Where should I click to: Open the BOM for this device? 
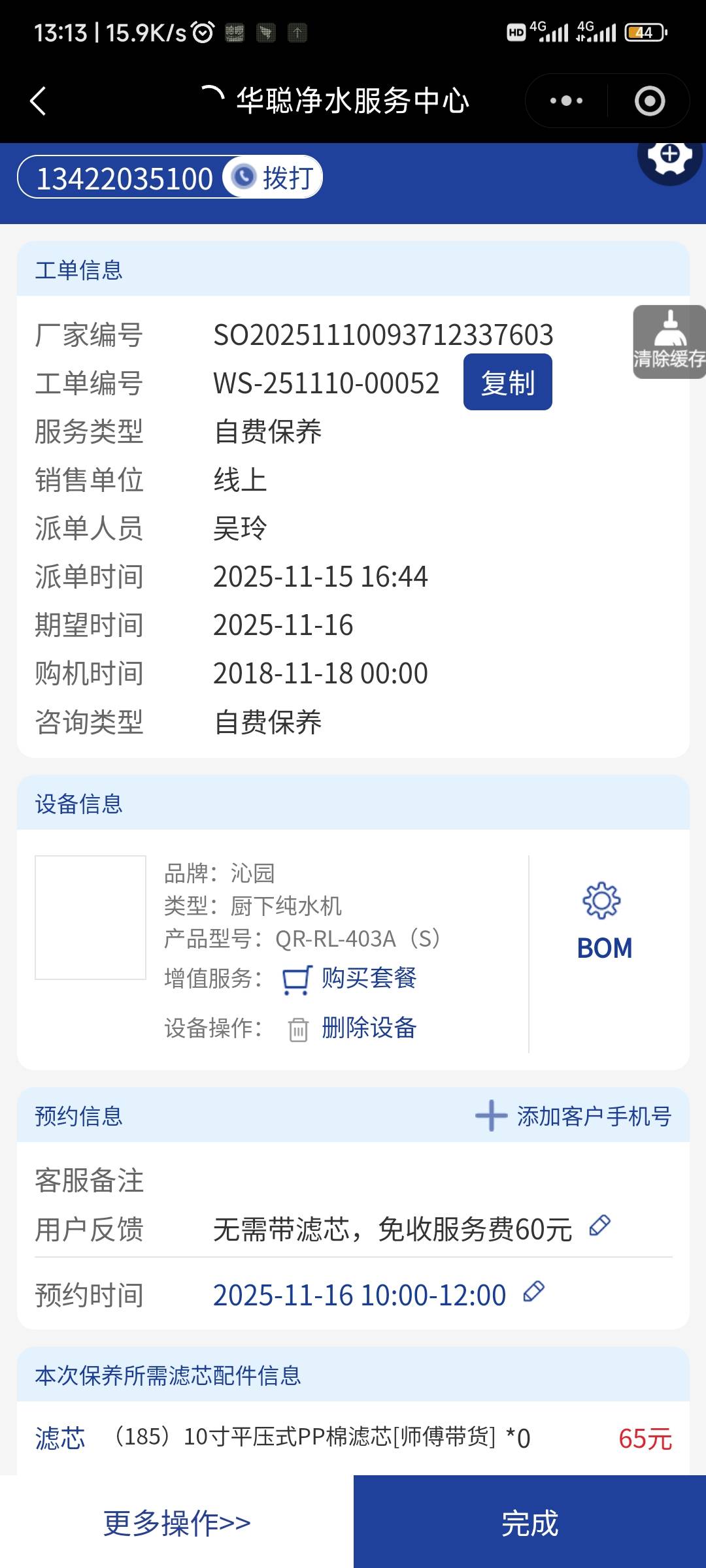point(604,921)
